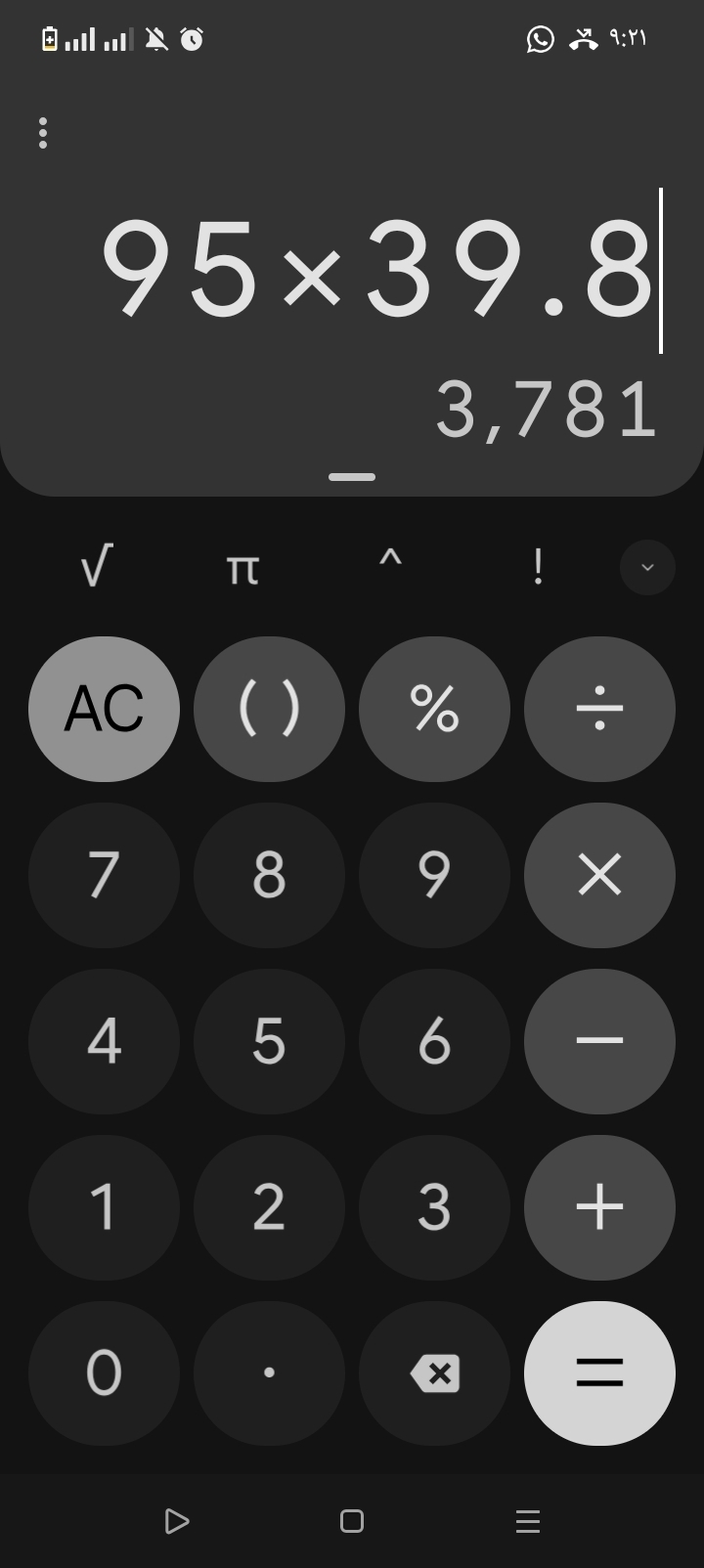Expand the advanced functions panel arrow

tap(647, 567)
